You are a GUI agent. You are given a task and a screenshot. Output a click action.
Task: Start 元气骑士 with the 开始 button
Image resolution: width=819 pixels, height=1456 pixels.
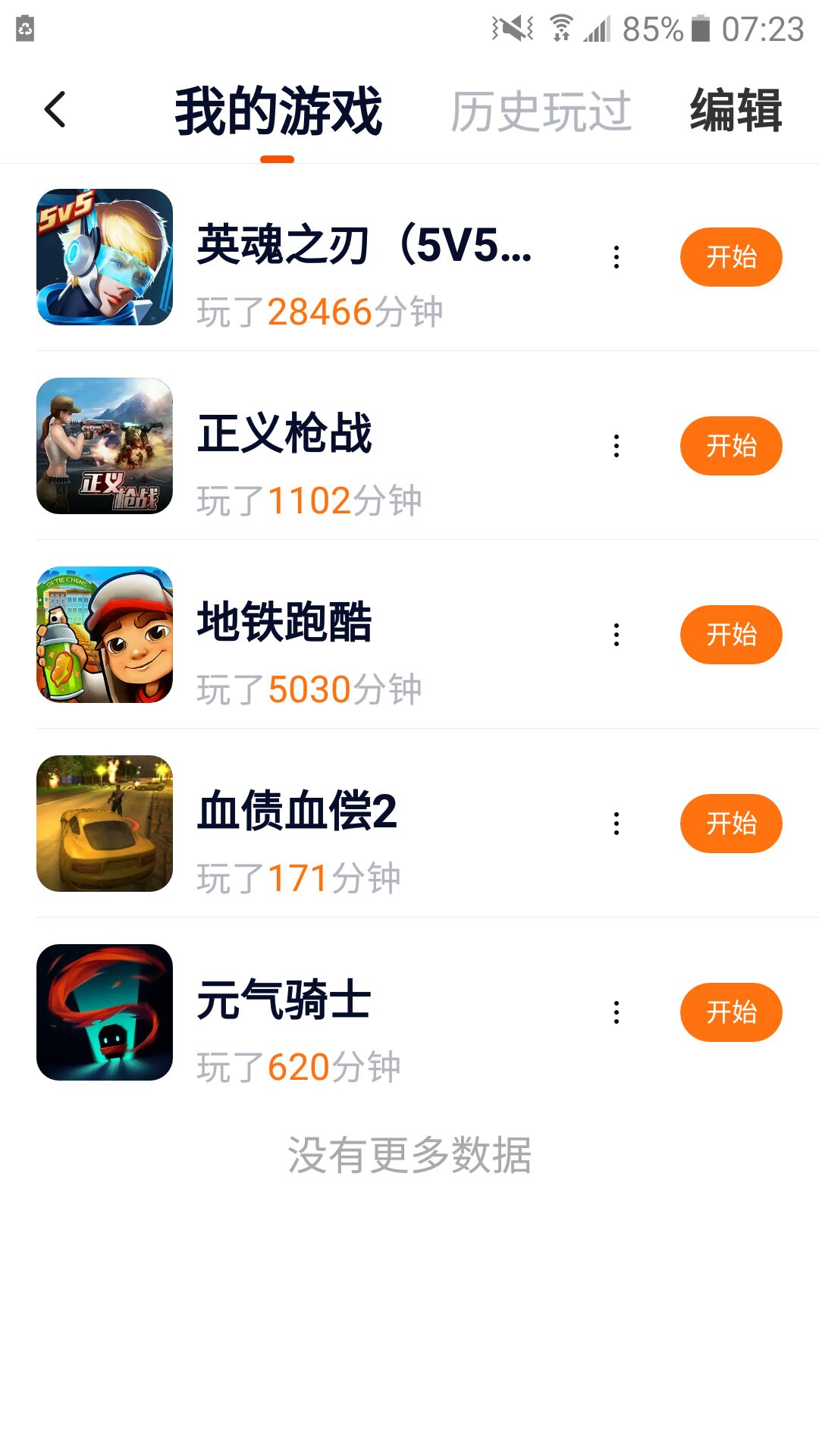click(730, 1012)
